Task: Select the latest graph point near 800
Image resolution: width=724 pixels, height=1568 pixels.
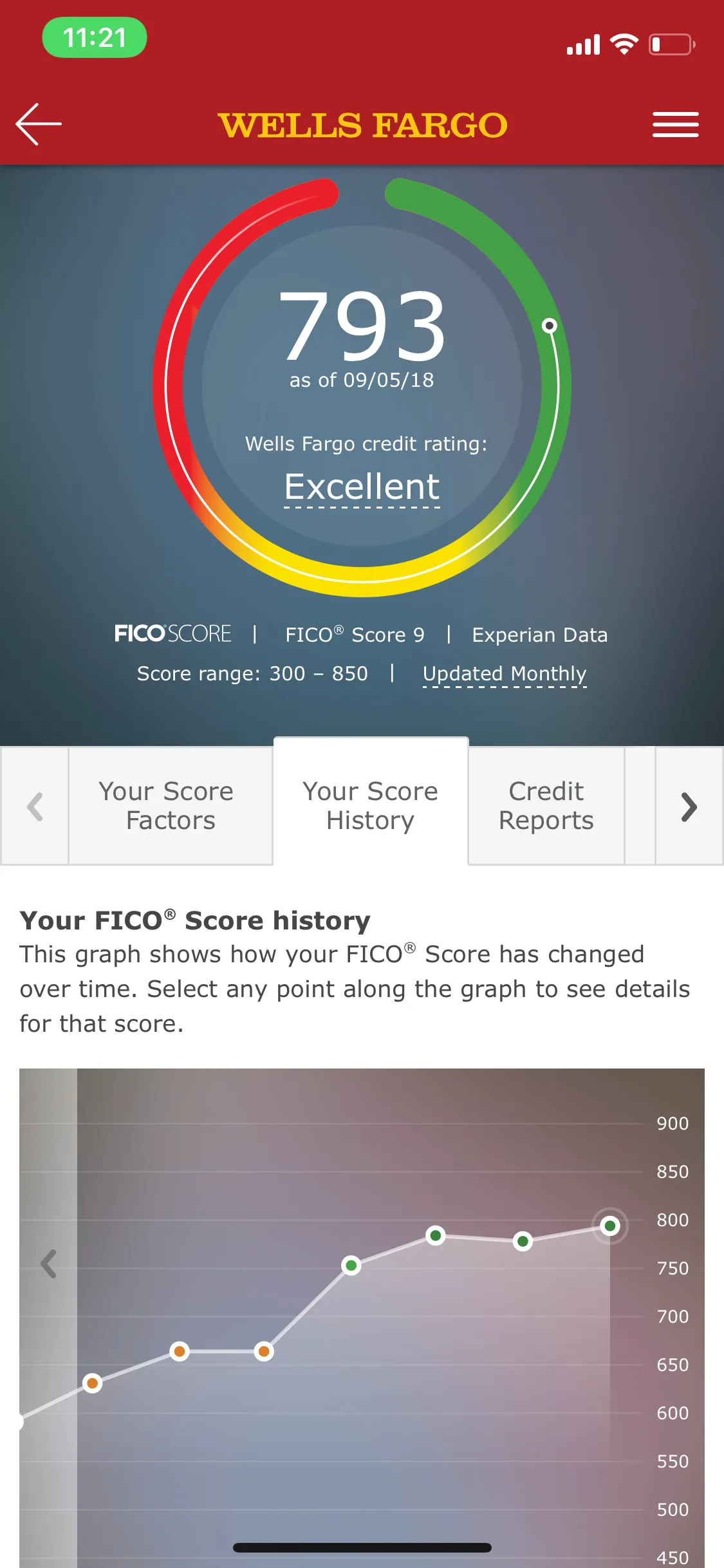Action: 609,1226
